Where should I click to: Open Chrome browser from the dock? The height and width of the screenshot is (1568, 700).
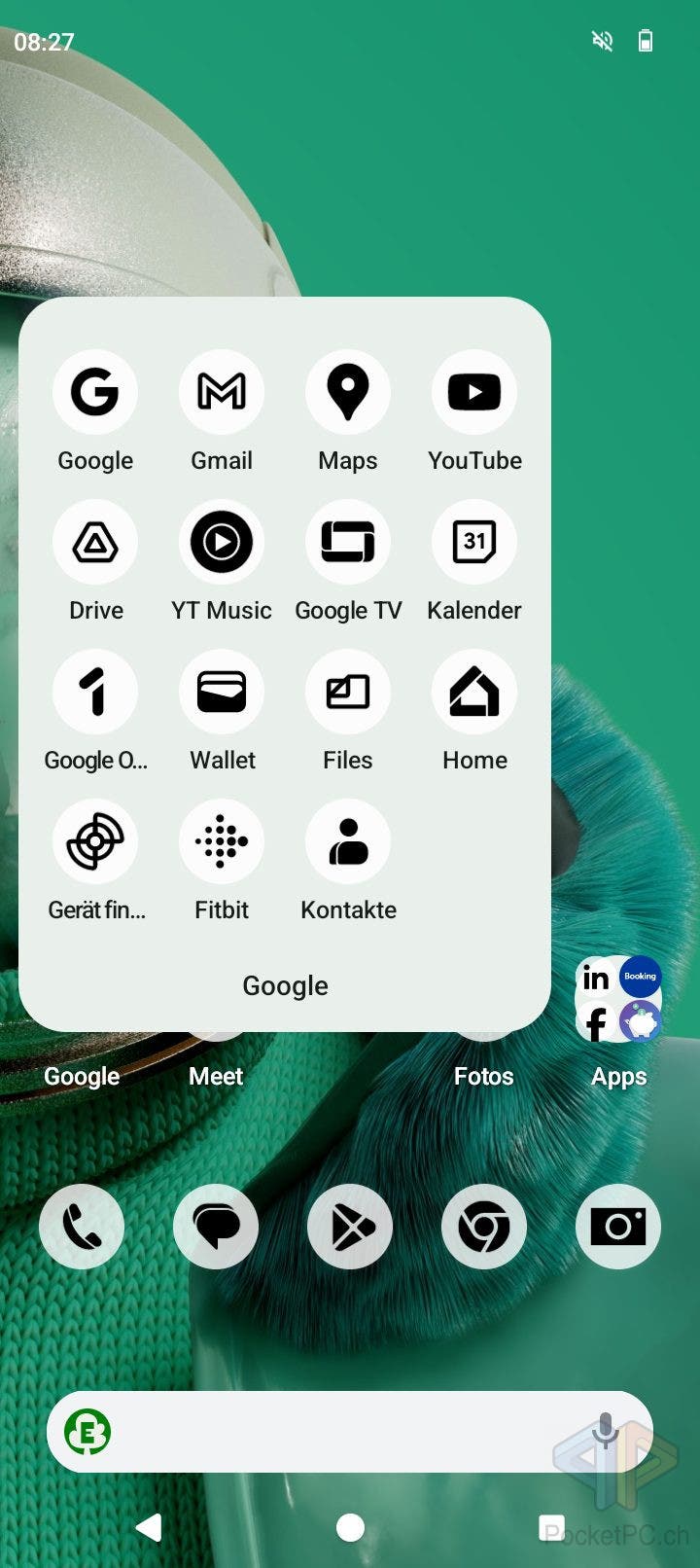484,1227
